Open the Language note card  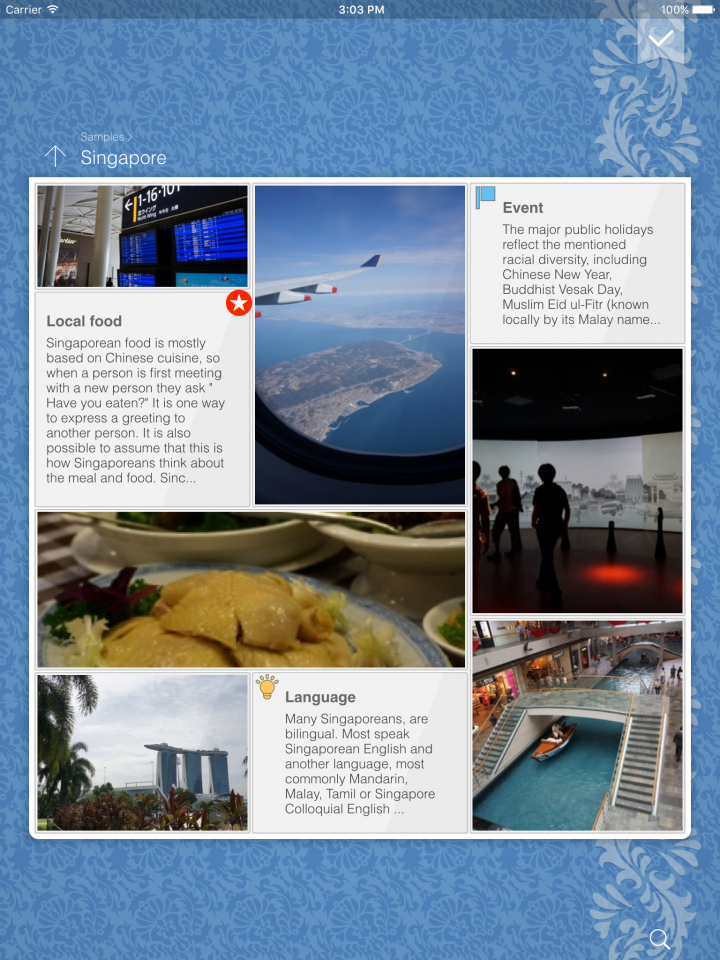coord(360,752)
